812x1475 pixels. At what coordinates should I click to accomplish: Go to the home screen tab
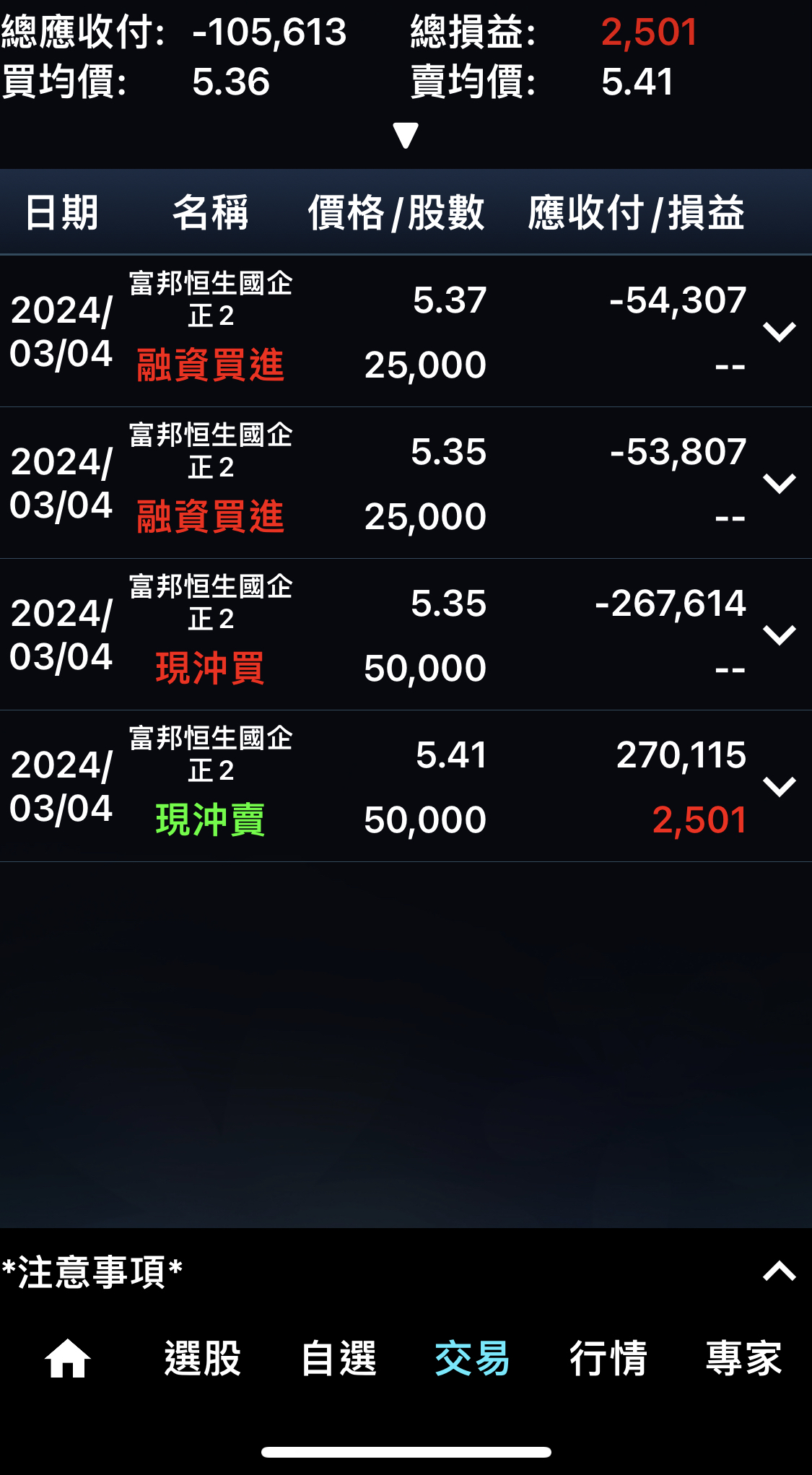(67, 1358)
